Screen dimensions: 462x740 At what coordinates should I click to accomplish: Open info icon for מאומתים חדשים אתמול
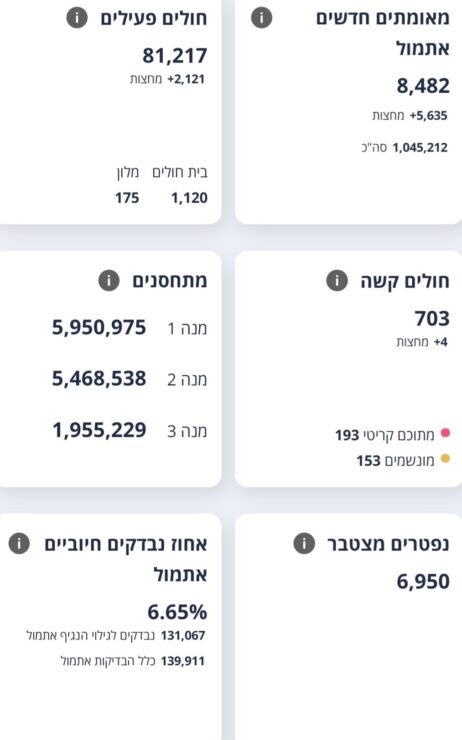tap(261, 18)
